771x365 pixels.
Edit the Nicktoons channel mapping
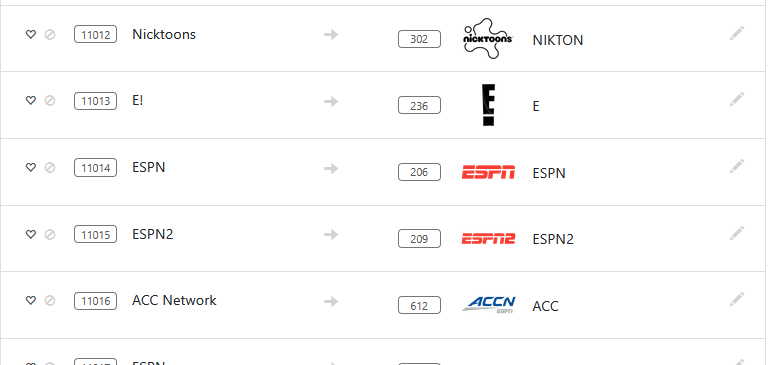[x=737, y=33]
